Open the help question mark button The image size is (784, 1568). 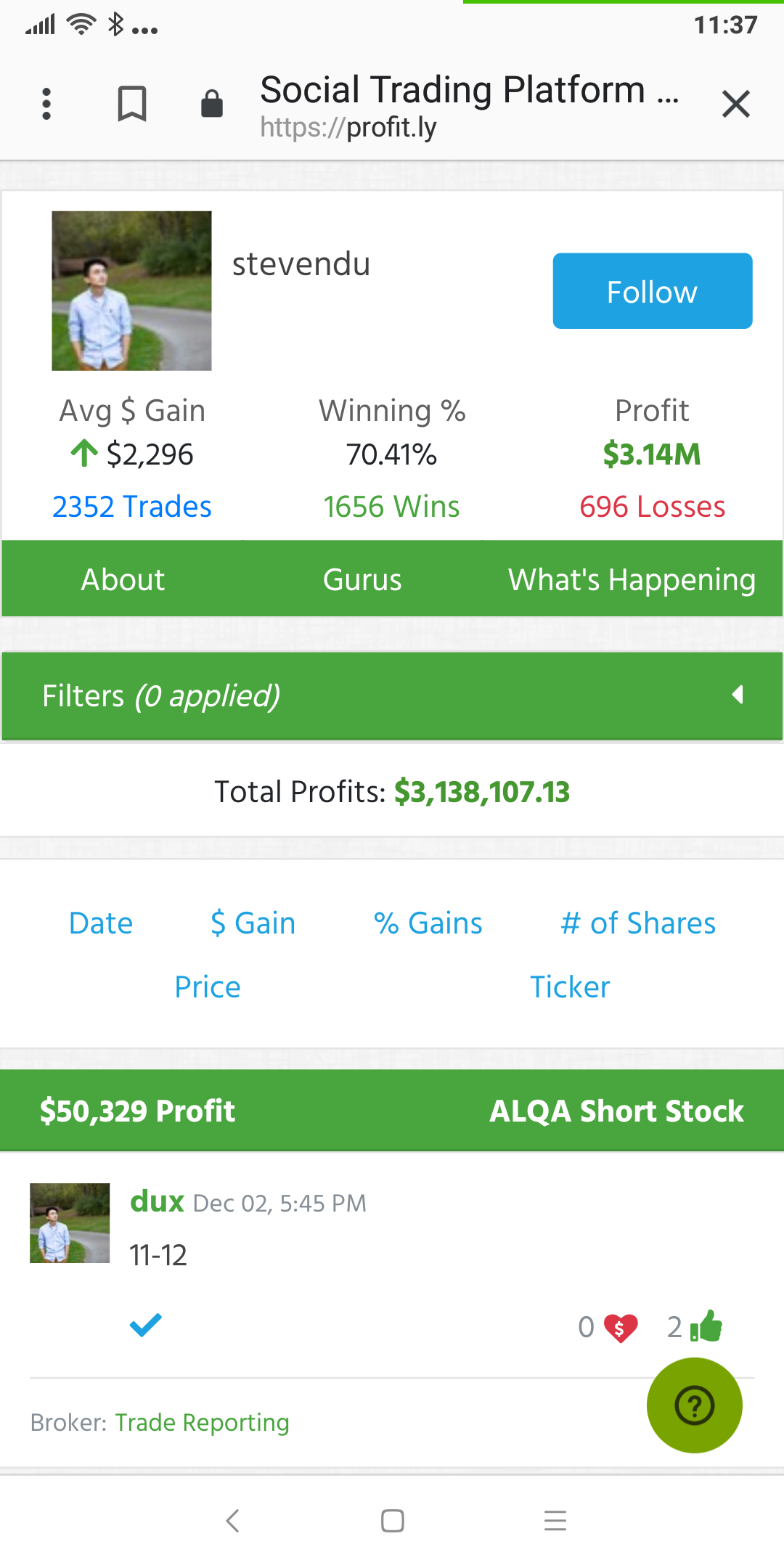(x=694, y=1405)
